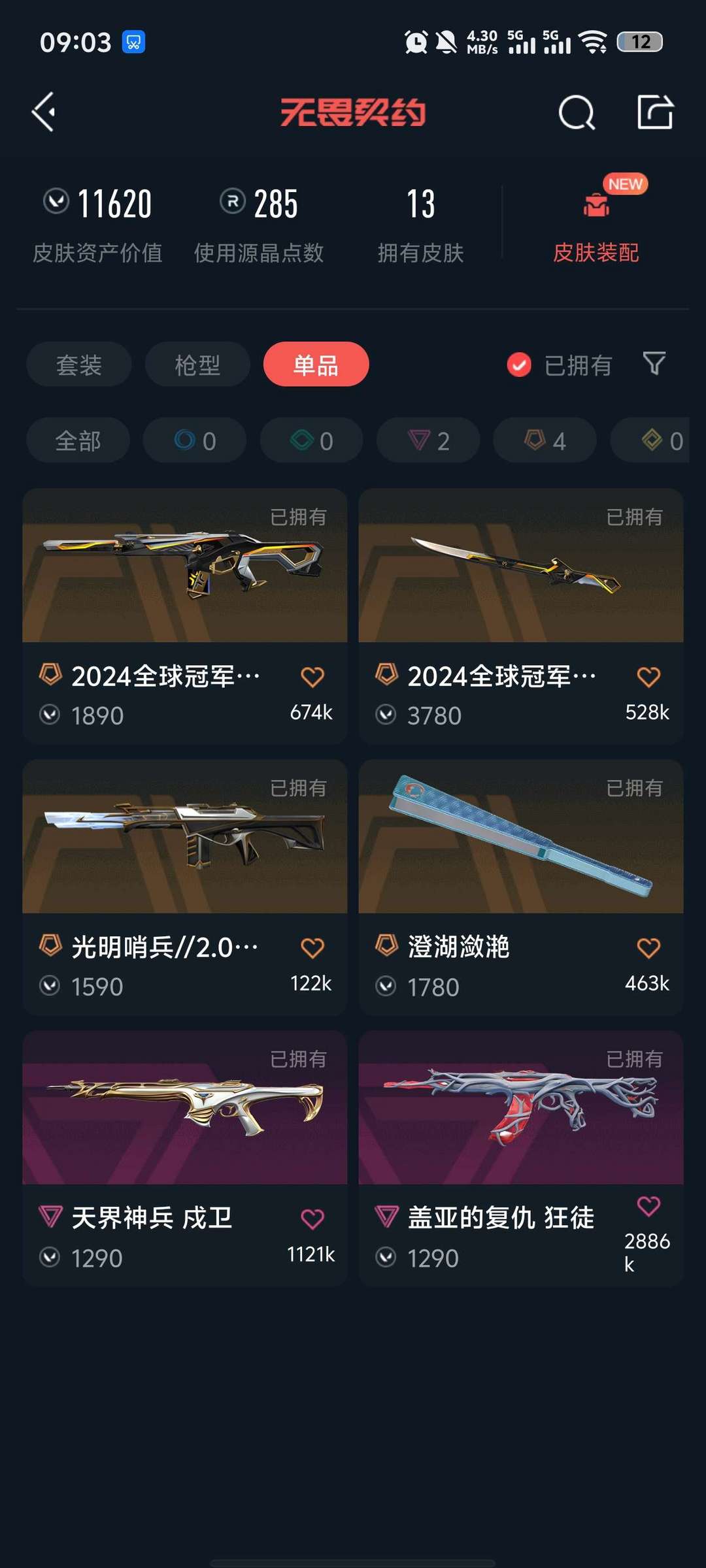Open the 2024全球冠军 knife priced 3780
Viewport: 706px width, 1568px height.
[x=521, y=616]
